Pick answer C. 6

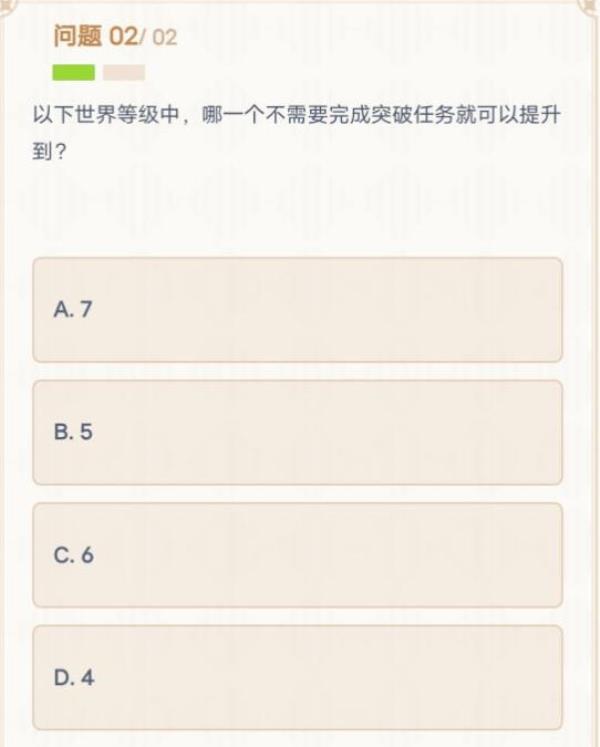[297, 555]
